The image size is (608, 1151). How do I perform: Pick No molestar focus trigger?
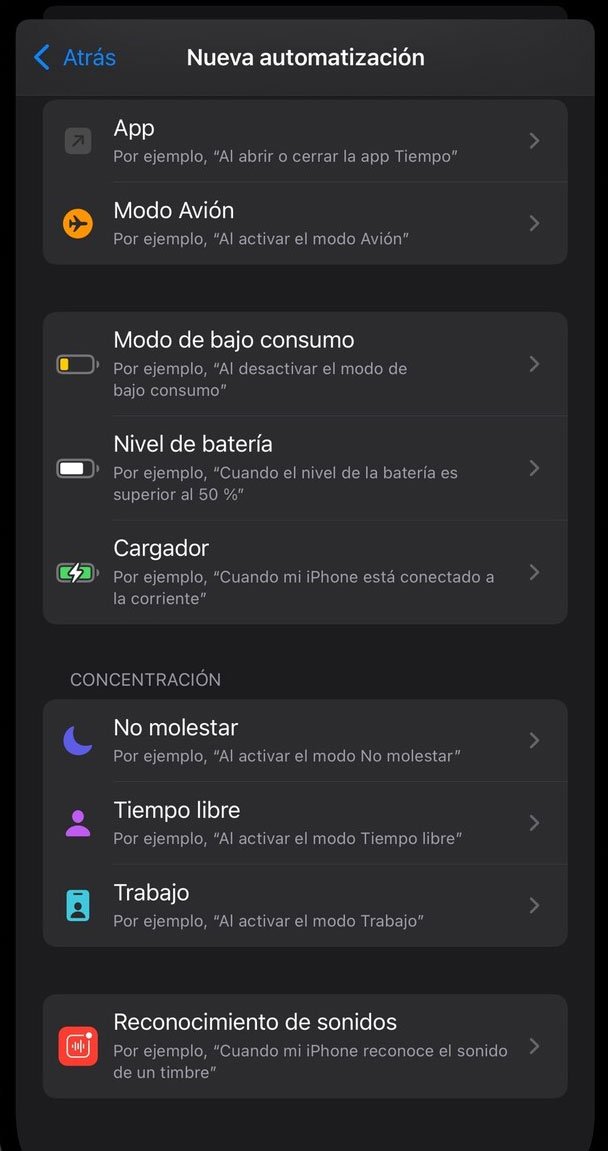coord(304,741)
